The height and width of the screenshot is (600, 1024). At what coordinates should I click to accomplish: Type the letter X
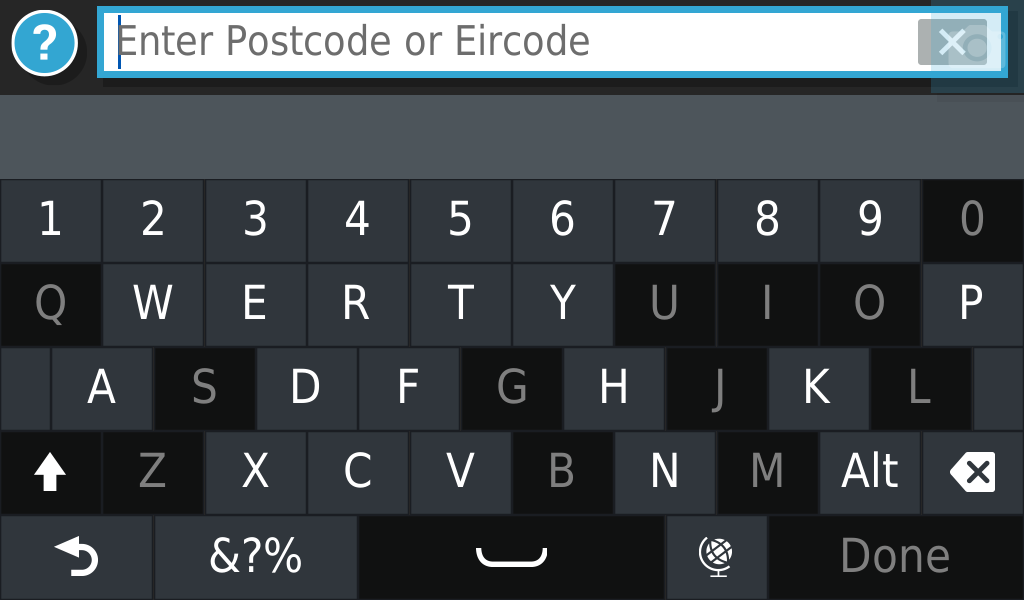(255, 472)
